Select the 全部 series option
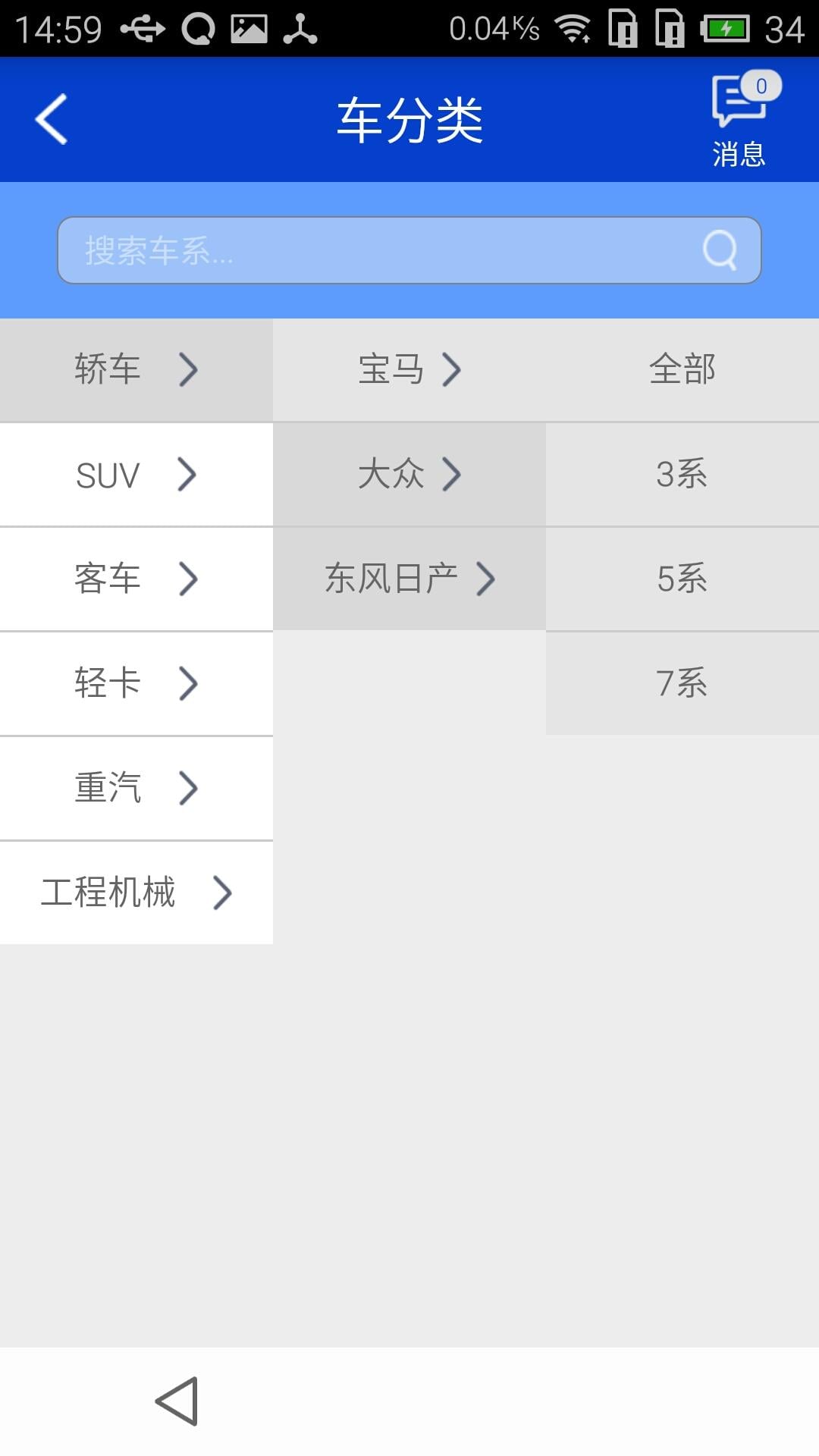The width and height of the screenshot is (819, 1456). 682,369
